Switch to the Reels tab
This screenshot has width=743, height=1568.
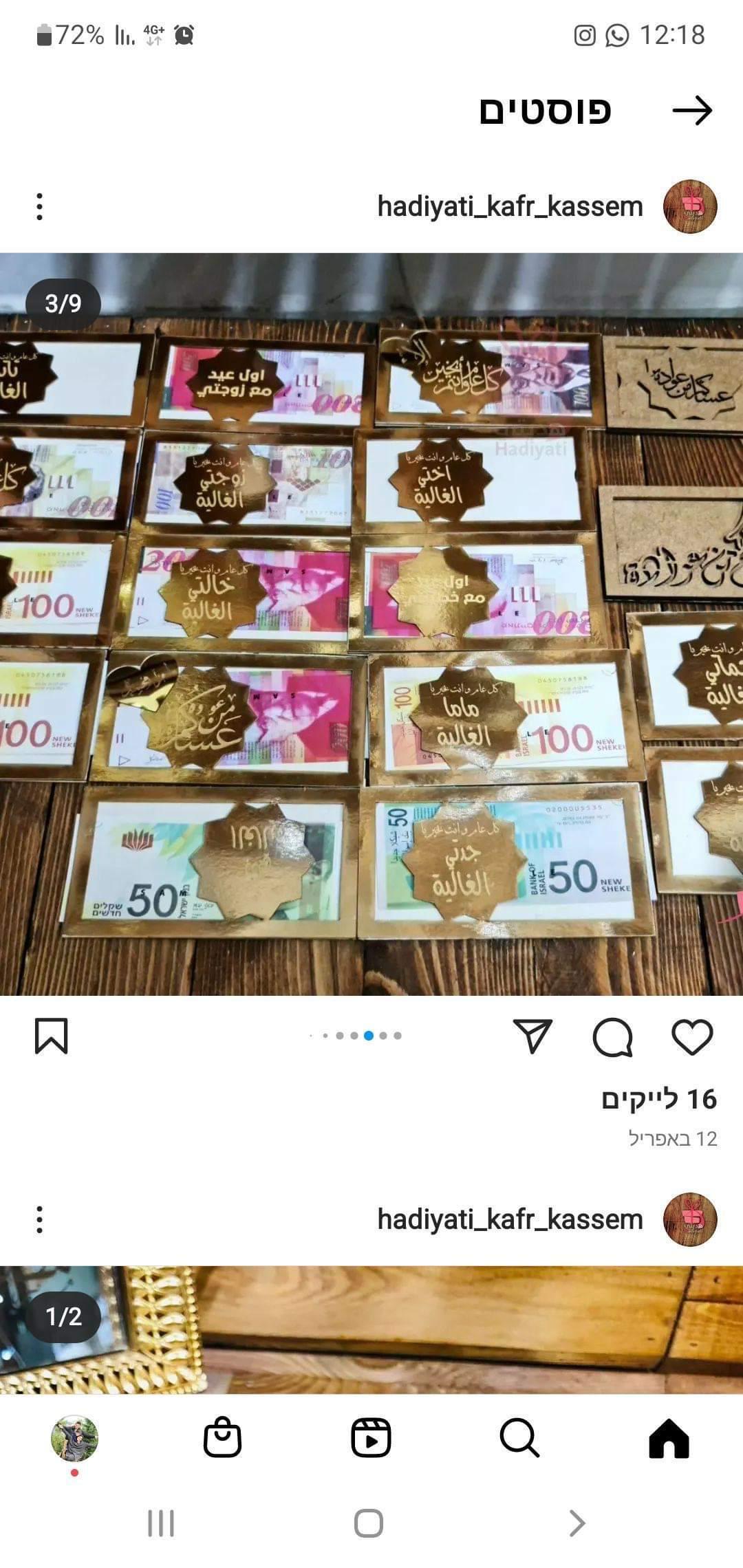pos(371,1438)
